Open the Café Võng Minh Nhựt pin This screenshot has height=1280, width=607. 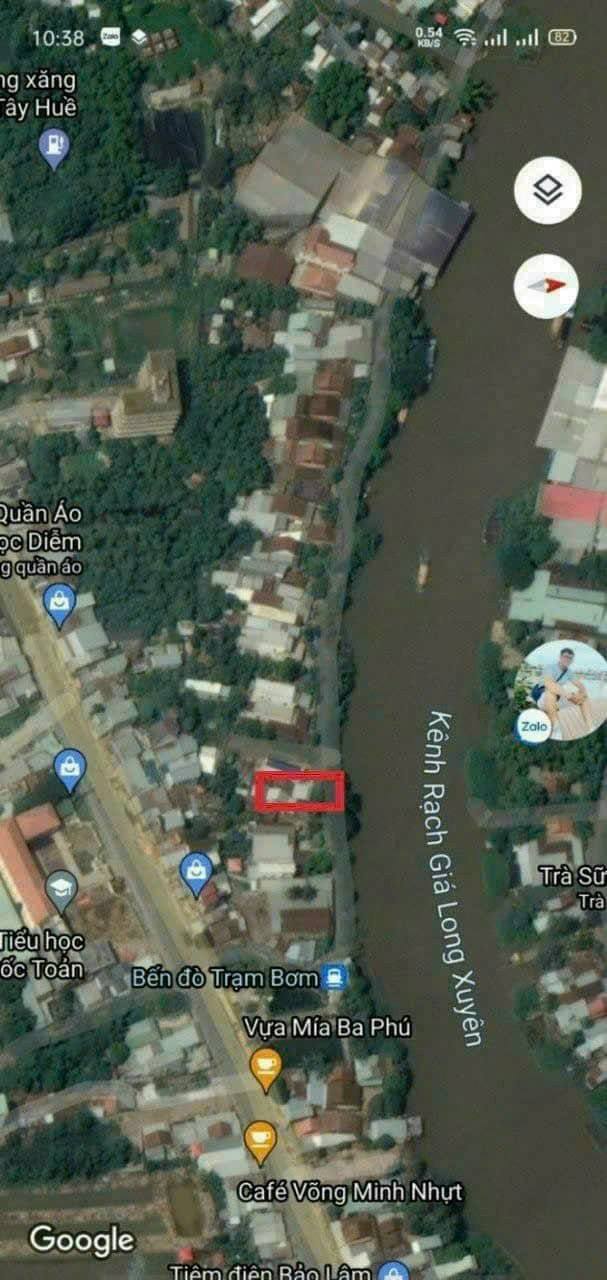pos(260,1140)
